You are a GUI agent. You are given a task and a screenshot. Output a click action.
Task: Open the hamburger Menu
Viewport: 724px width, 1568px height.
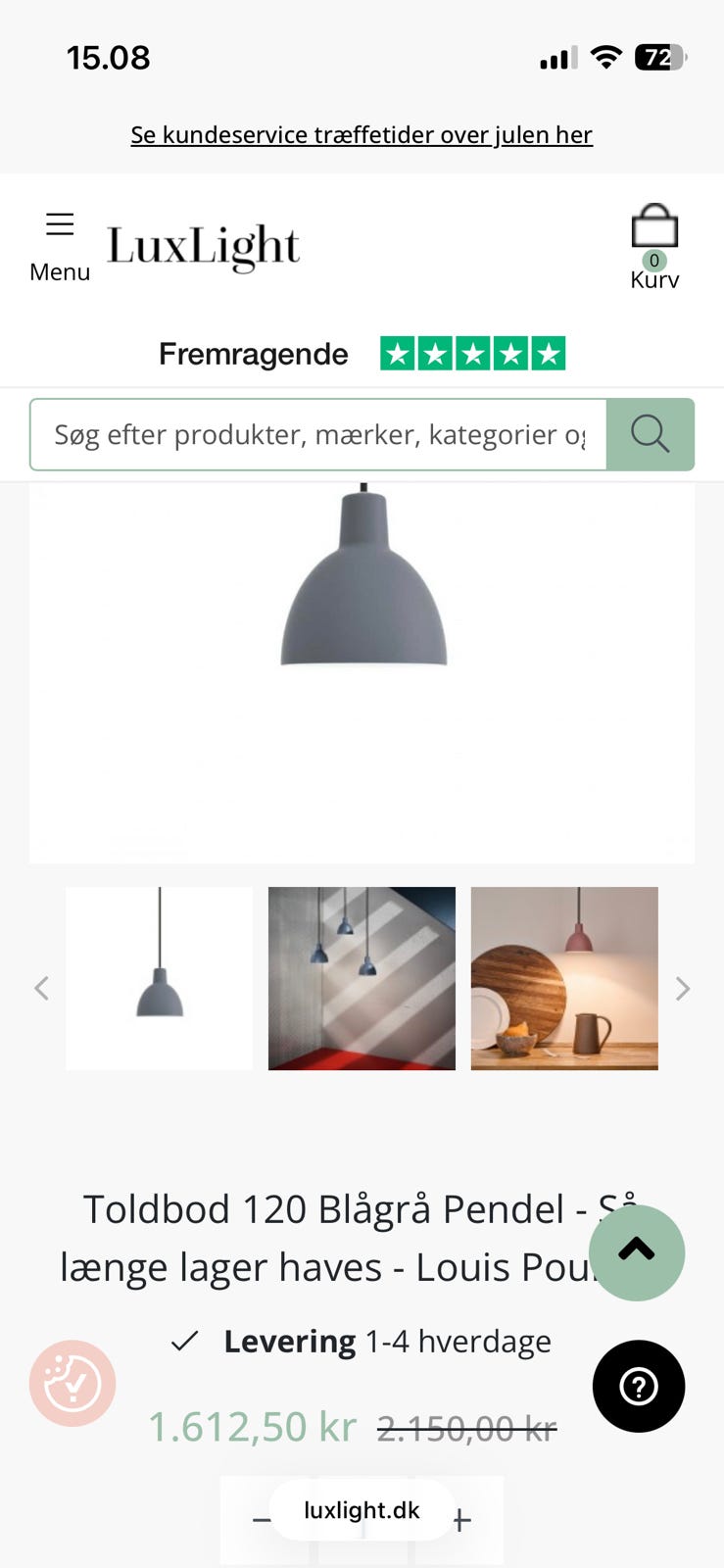coord(60,238)
